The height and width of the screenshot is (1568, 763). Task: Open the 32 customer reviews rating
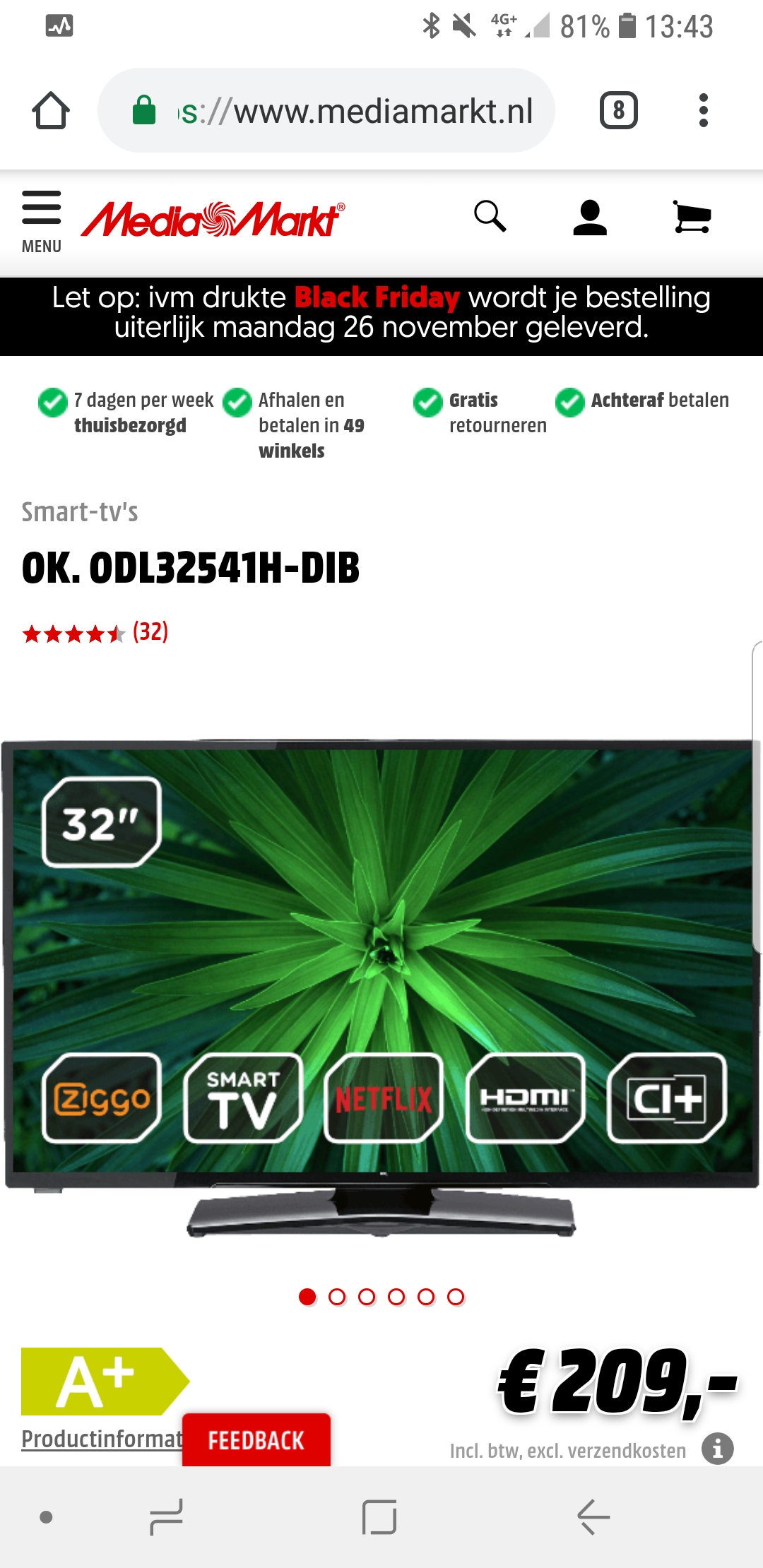(95, 632)
